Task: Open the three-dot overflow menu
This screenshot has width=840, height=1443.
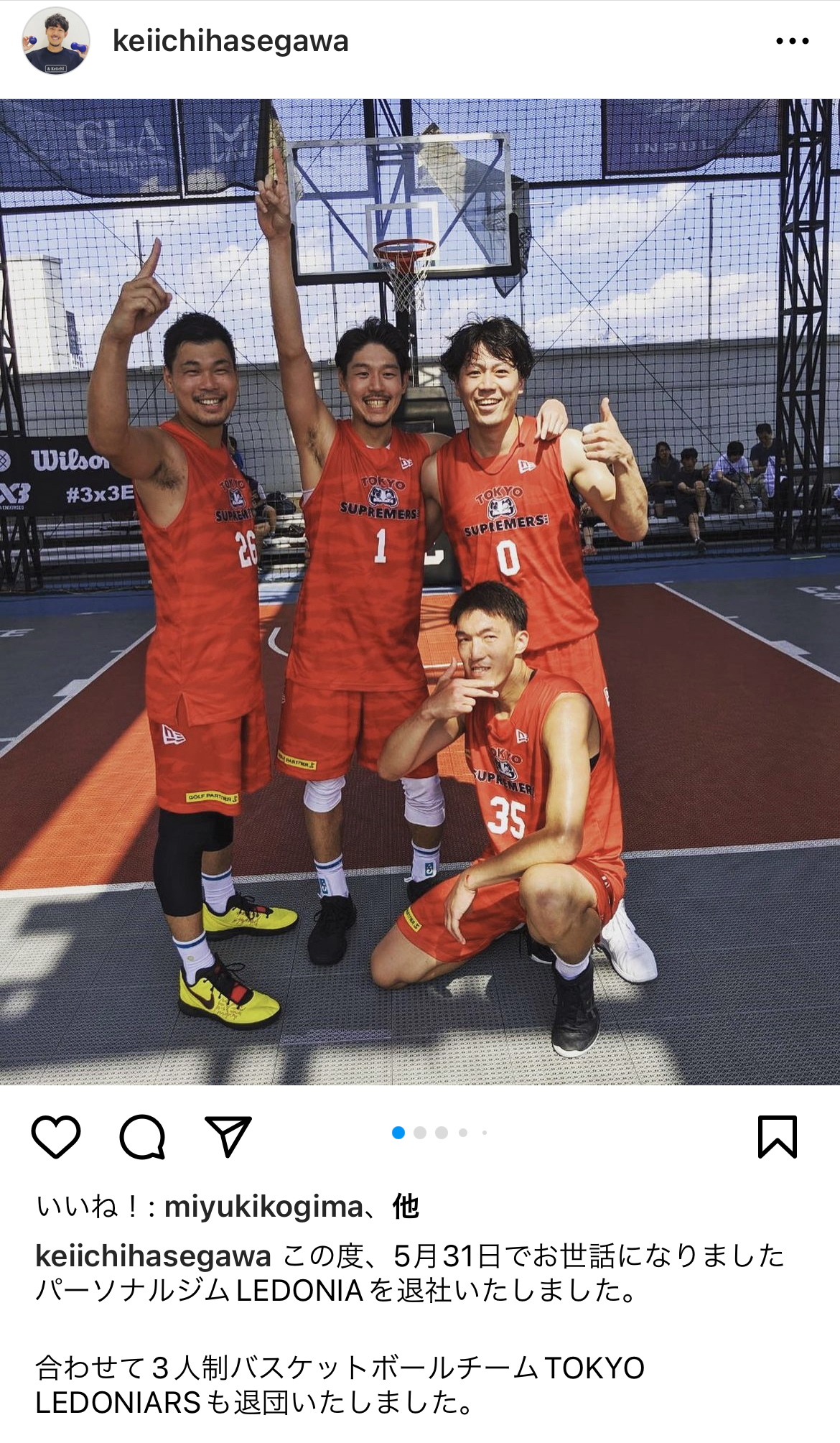Action: click(792, 41)
